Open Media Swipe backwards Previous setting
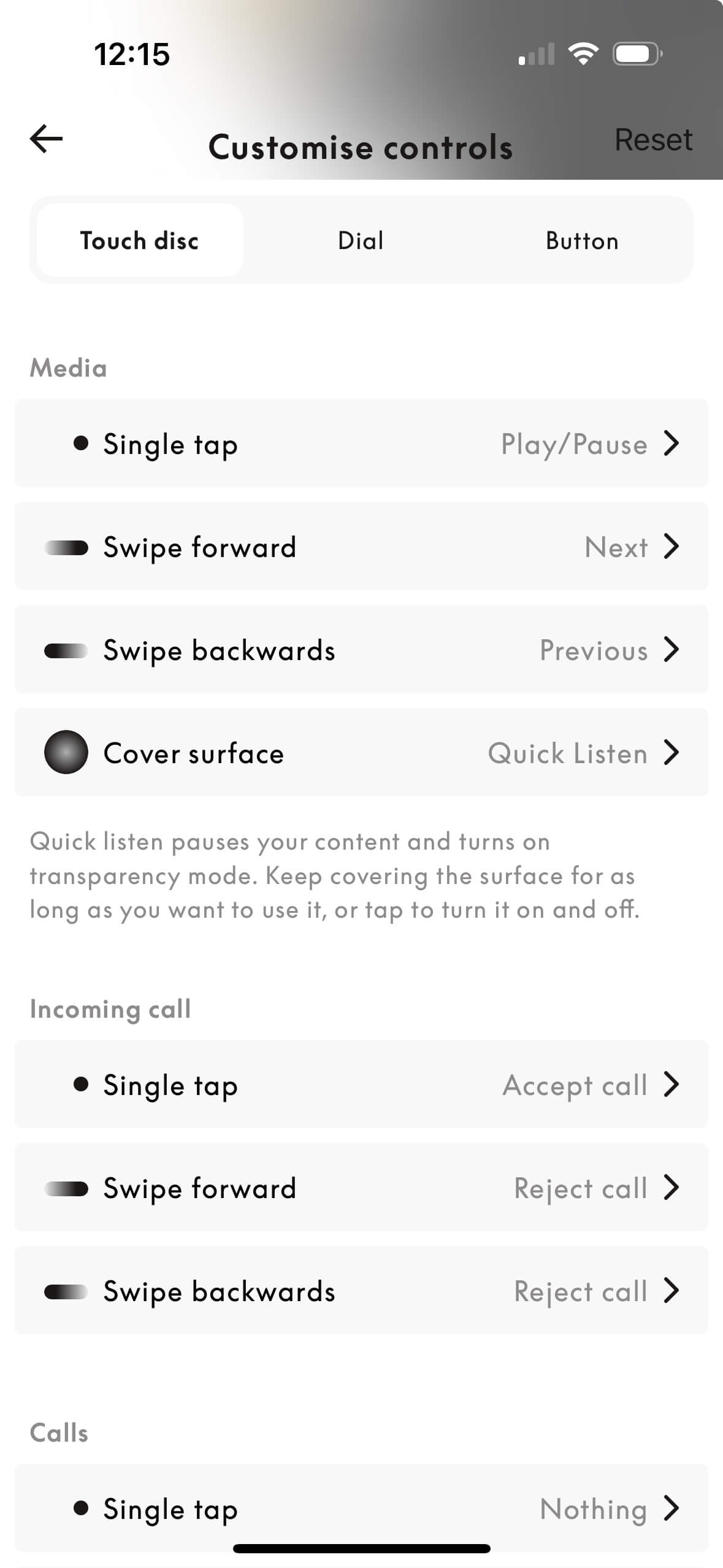This screenshot has height=1568, width=723. [361, 650]
